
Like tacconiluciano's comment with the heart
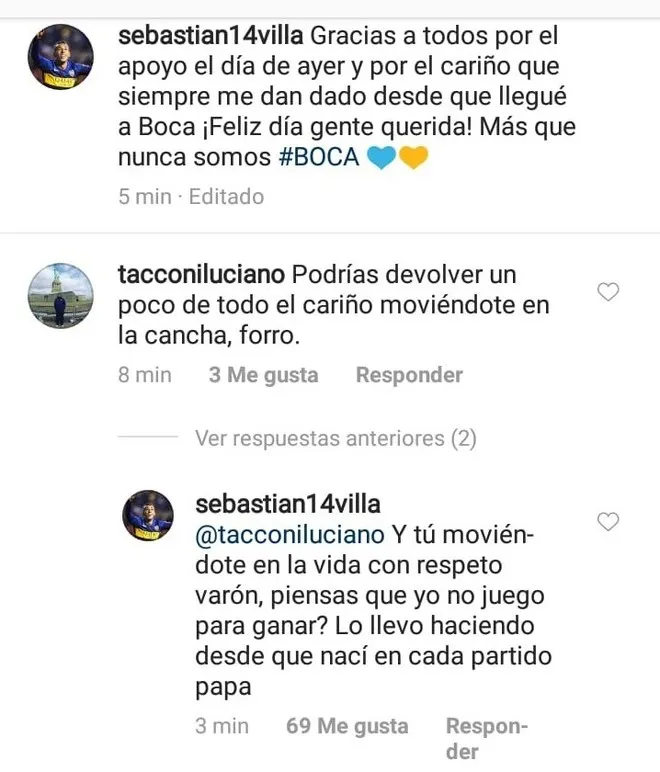coord(608,292)
